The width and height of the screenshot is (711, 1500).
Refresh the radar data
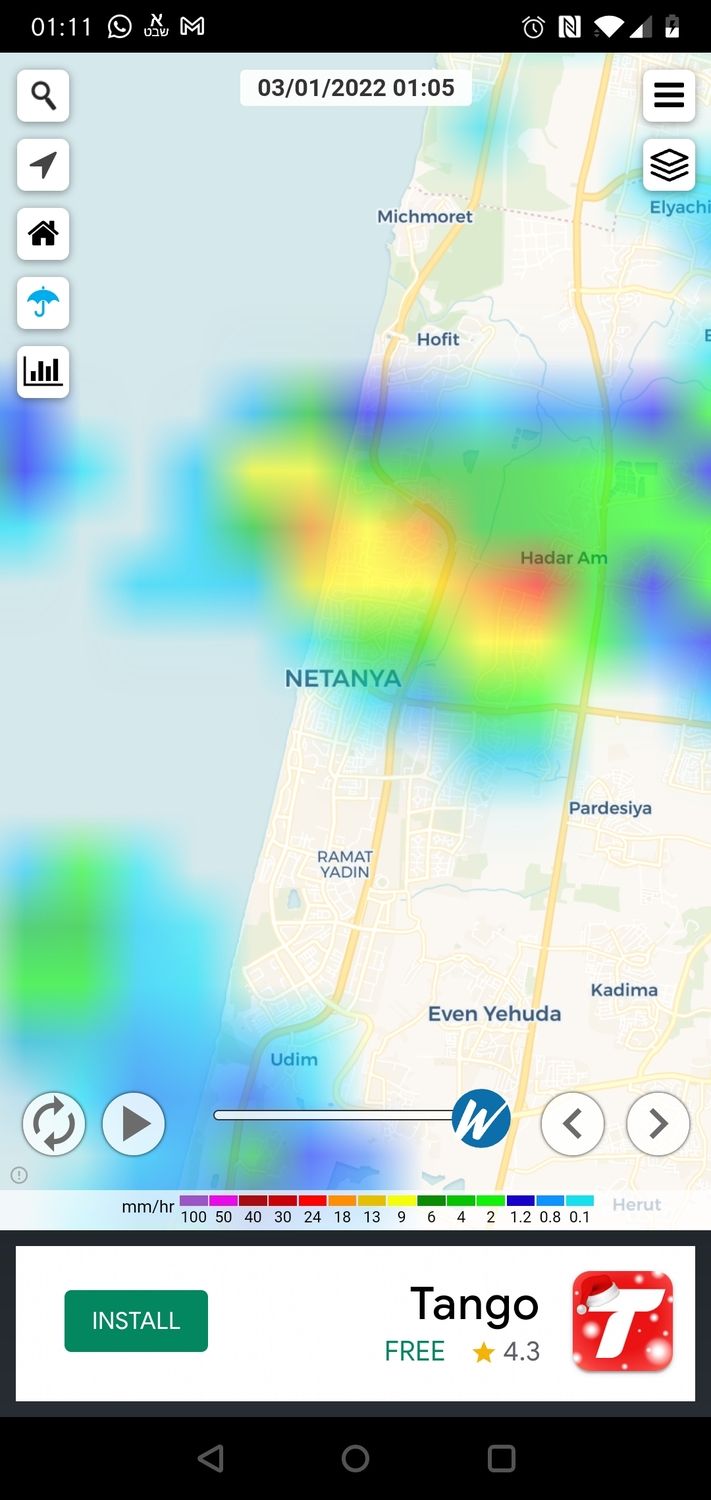[54, 1124]
